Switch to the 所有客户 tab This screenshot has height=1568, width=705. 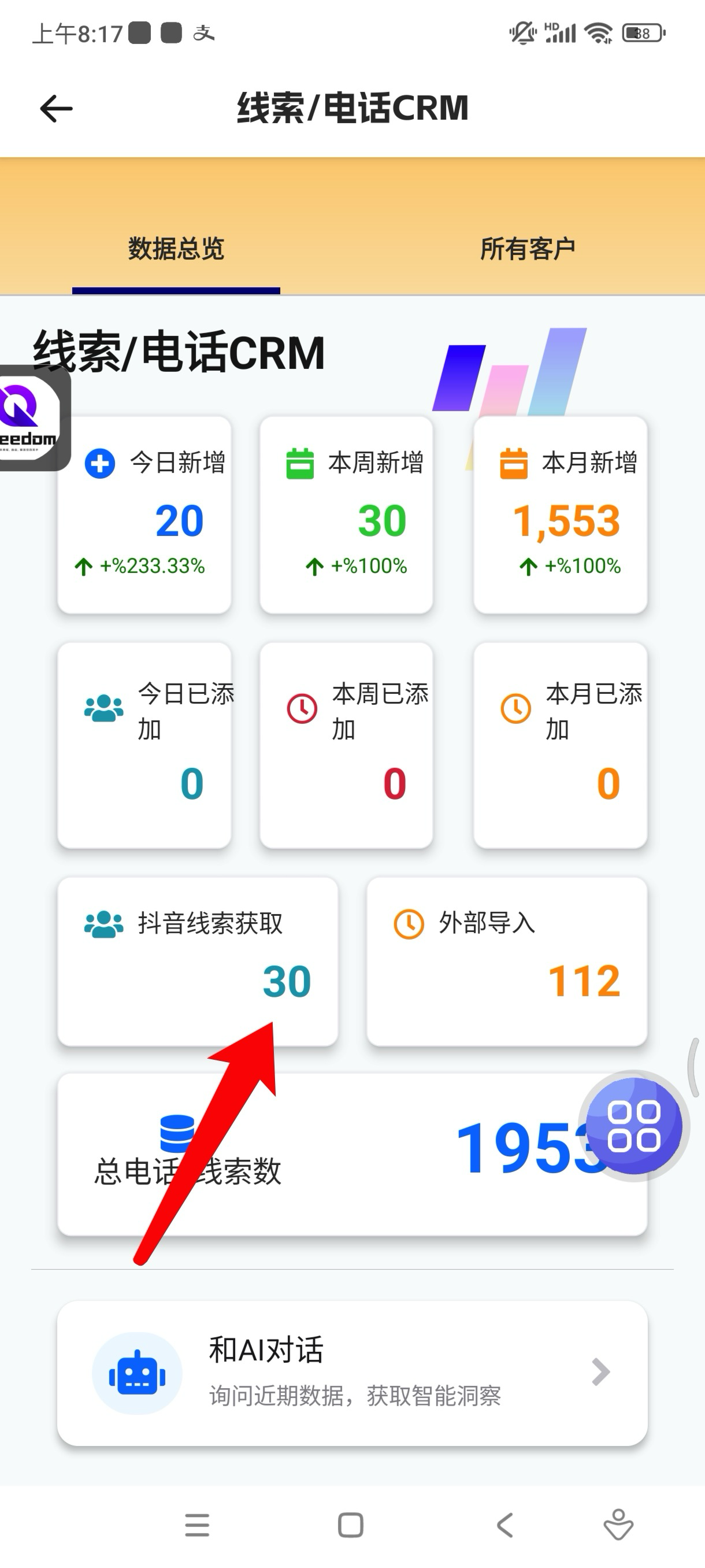[x=528, y=249]
